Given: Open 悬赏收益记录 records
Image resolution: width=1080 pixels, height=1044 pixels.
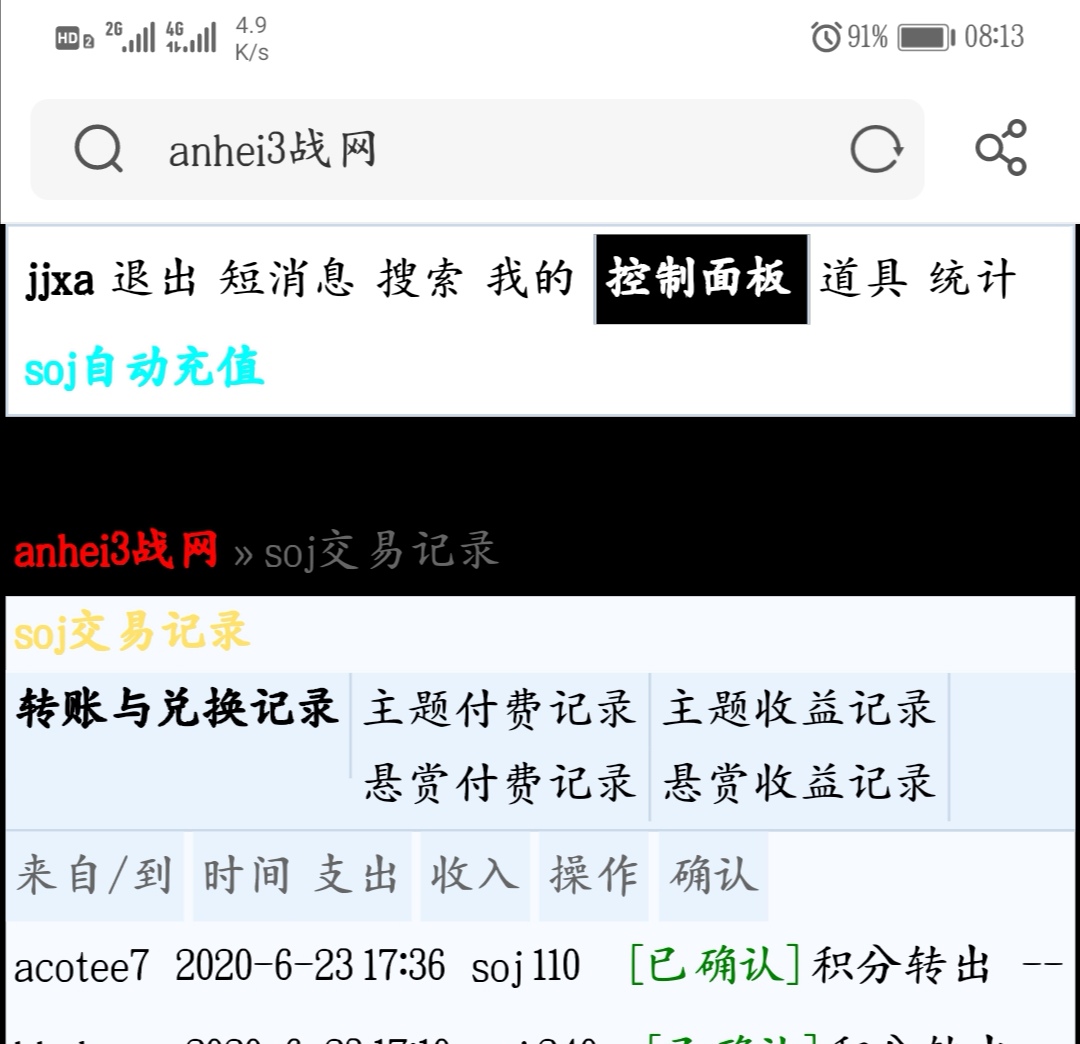Looking at the screenshot, I should point(798,782).
